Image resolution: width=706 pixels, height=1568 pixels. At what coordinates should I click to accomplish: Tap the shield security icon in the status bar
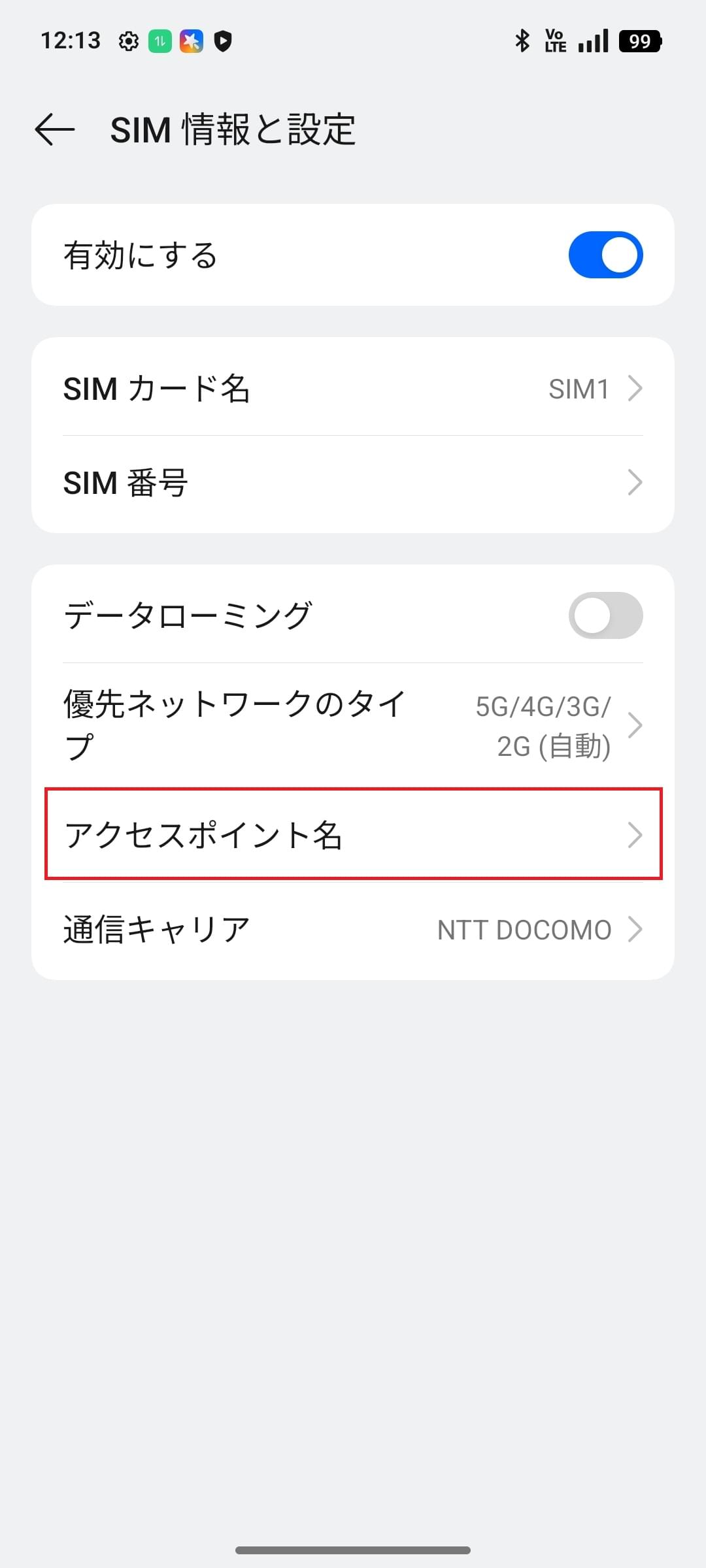(x=222, y=41)
